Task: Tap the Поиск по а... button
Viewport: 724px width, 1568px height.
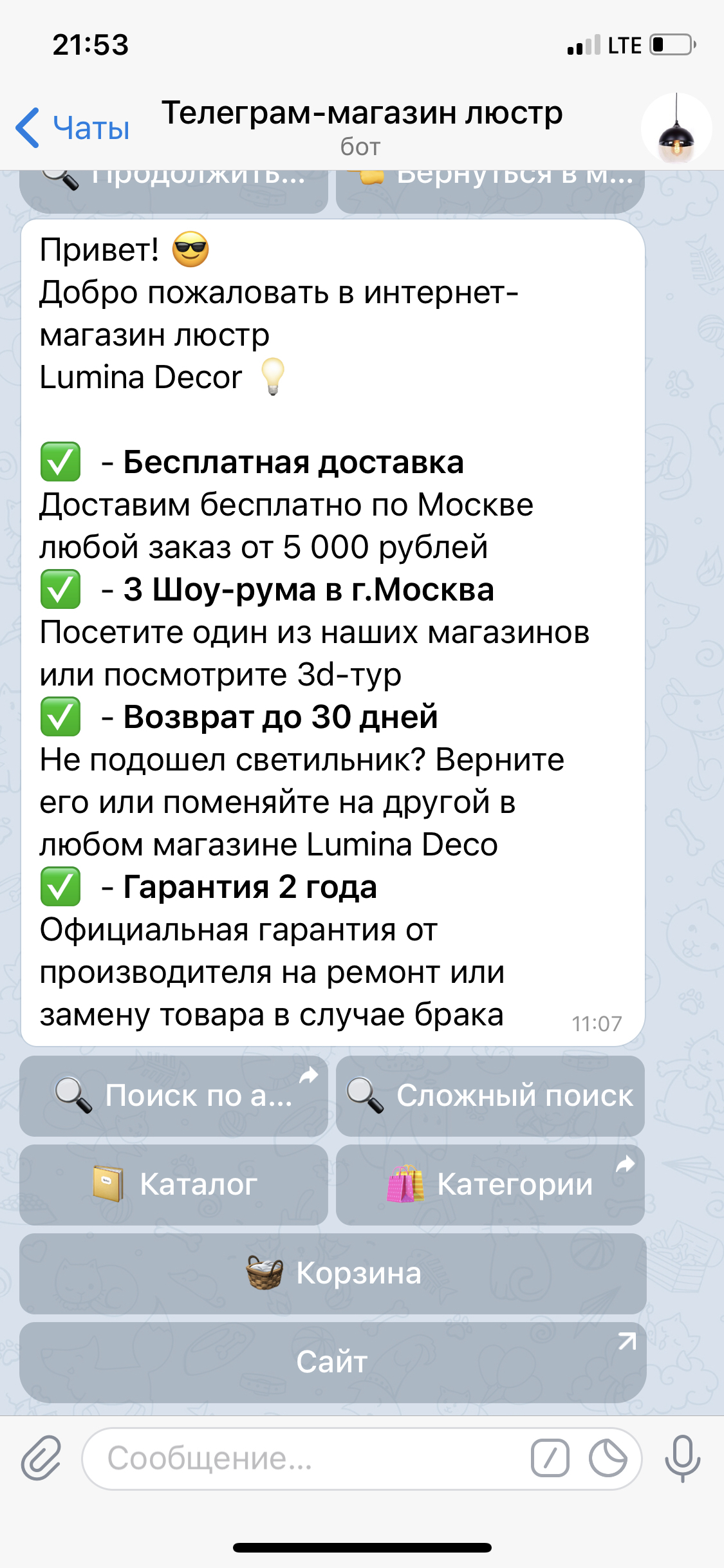Action: click(174, 1096)
